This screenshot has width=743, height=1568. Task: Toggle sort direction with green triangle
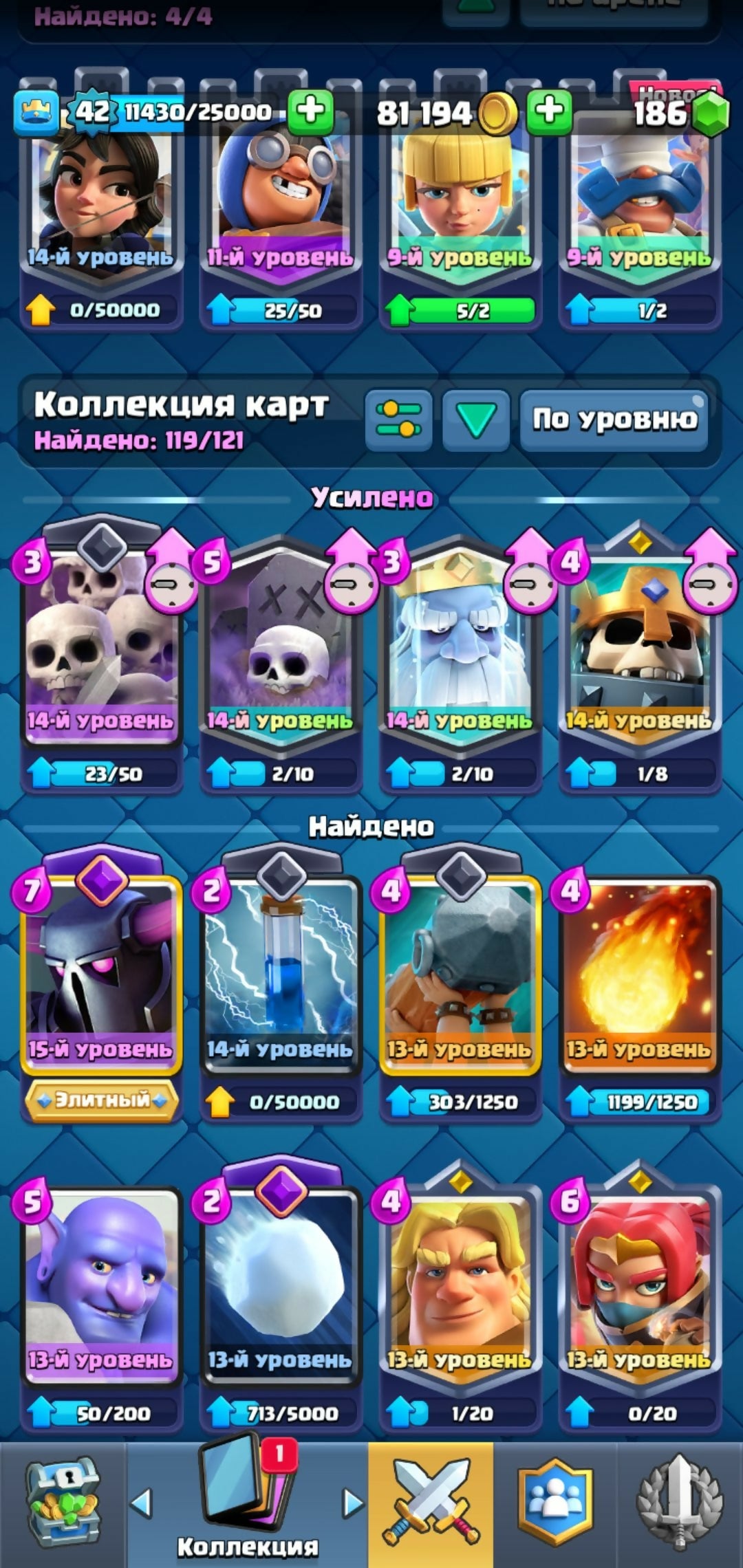coord(476,420)
